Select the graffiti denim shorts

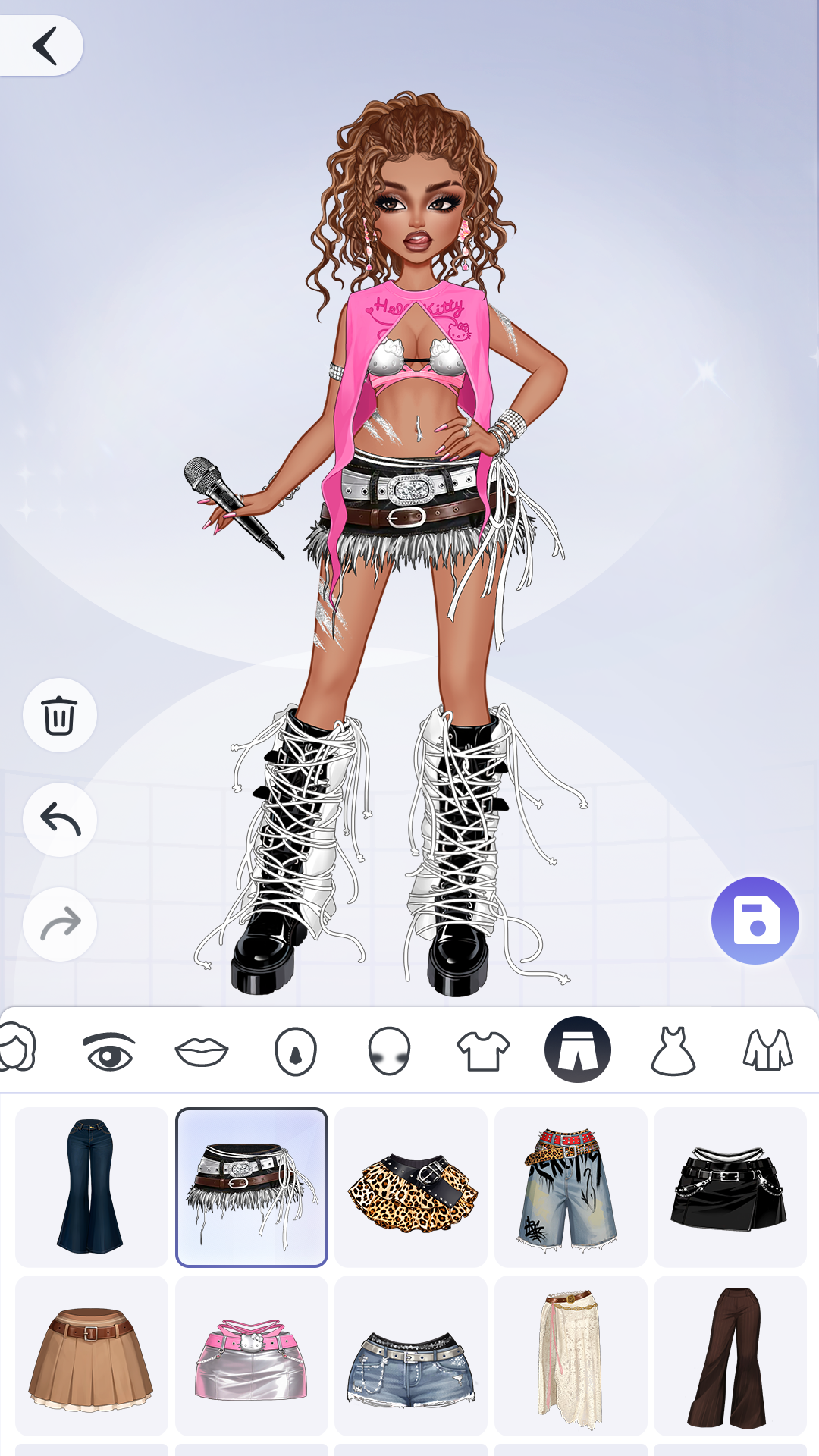tap(570, 1187)
